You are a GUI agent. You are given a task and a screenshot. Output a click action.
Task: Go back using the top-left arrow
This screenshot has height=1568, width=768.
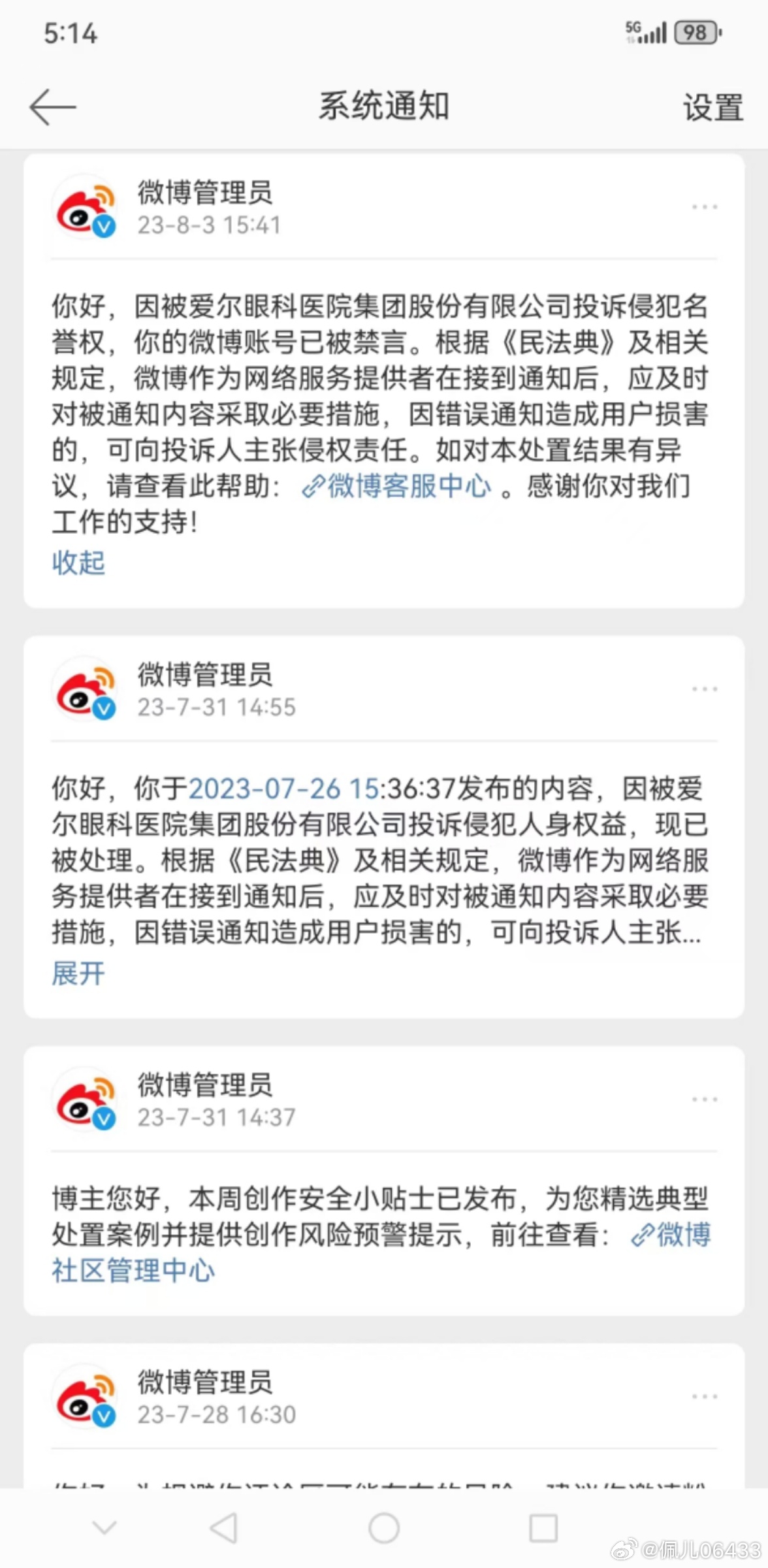53,106
